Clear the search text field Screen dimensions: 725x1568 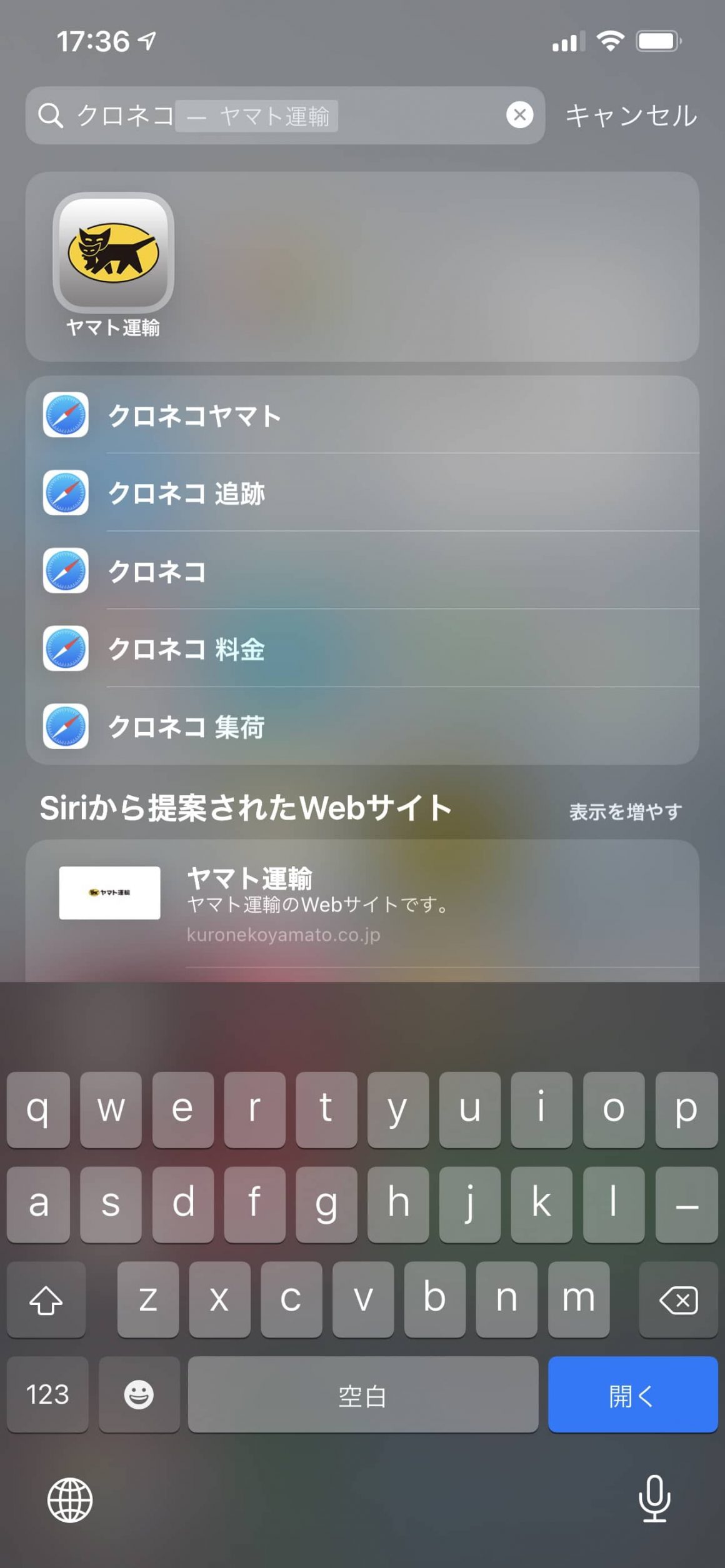519,116
